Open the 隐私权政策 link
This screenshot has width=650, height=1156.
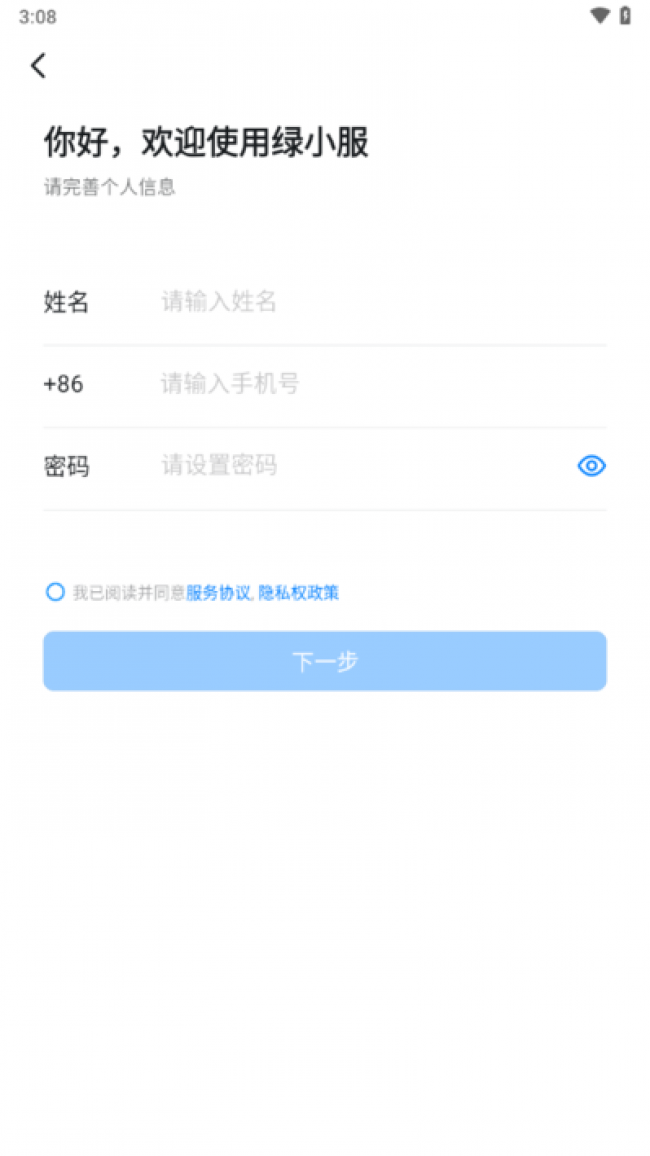coord(298,593)
